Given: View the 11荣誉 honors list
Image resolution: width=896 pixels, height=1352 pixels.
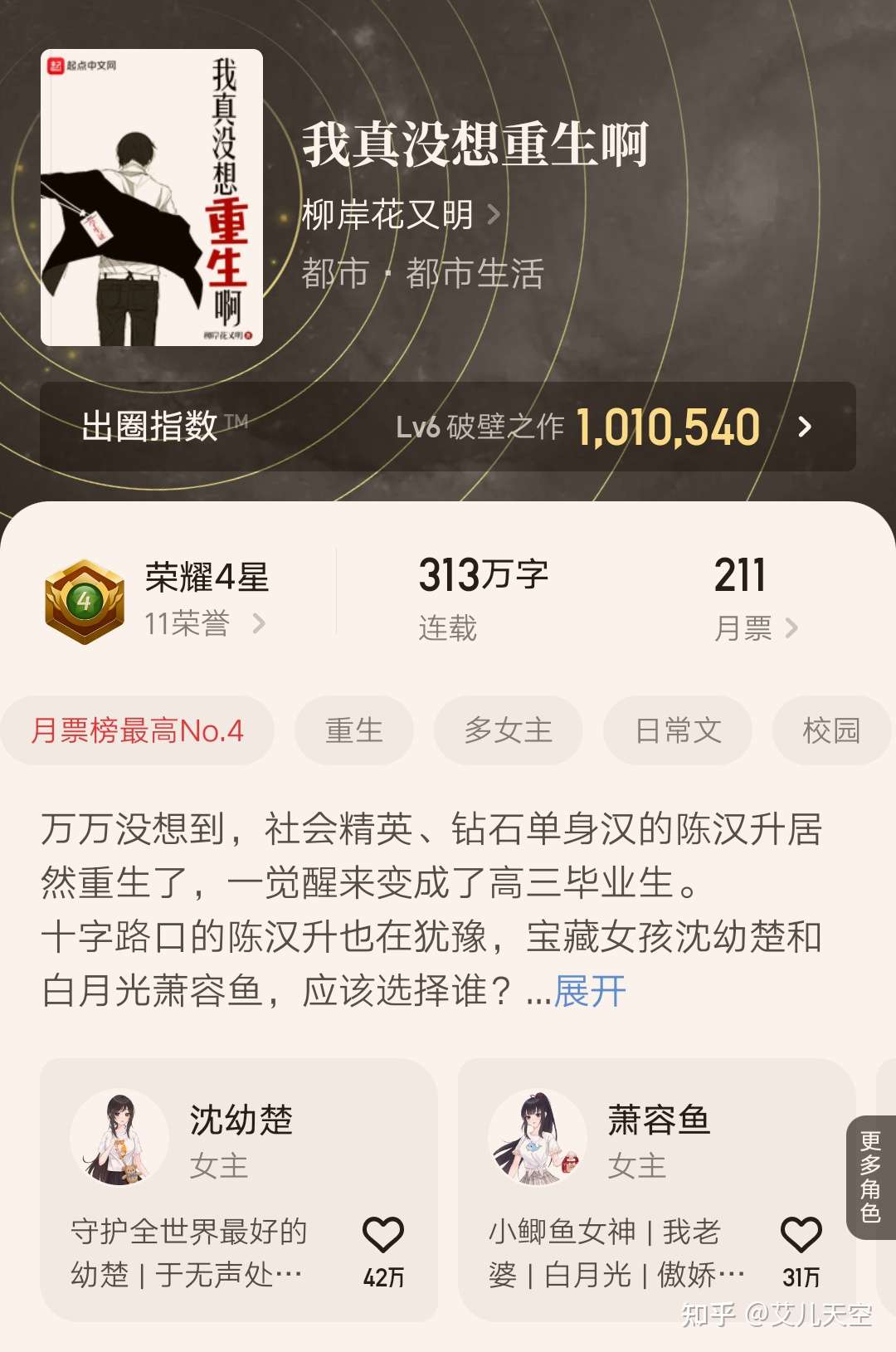Looking at the screenshot, I should 203,623.
